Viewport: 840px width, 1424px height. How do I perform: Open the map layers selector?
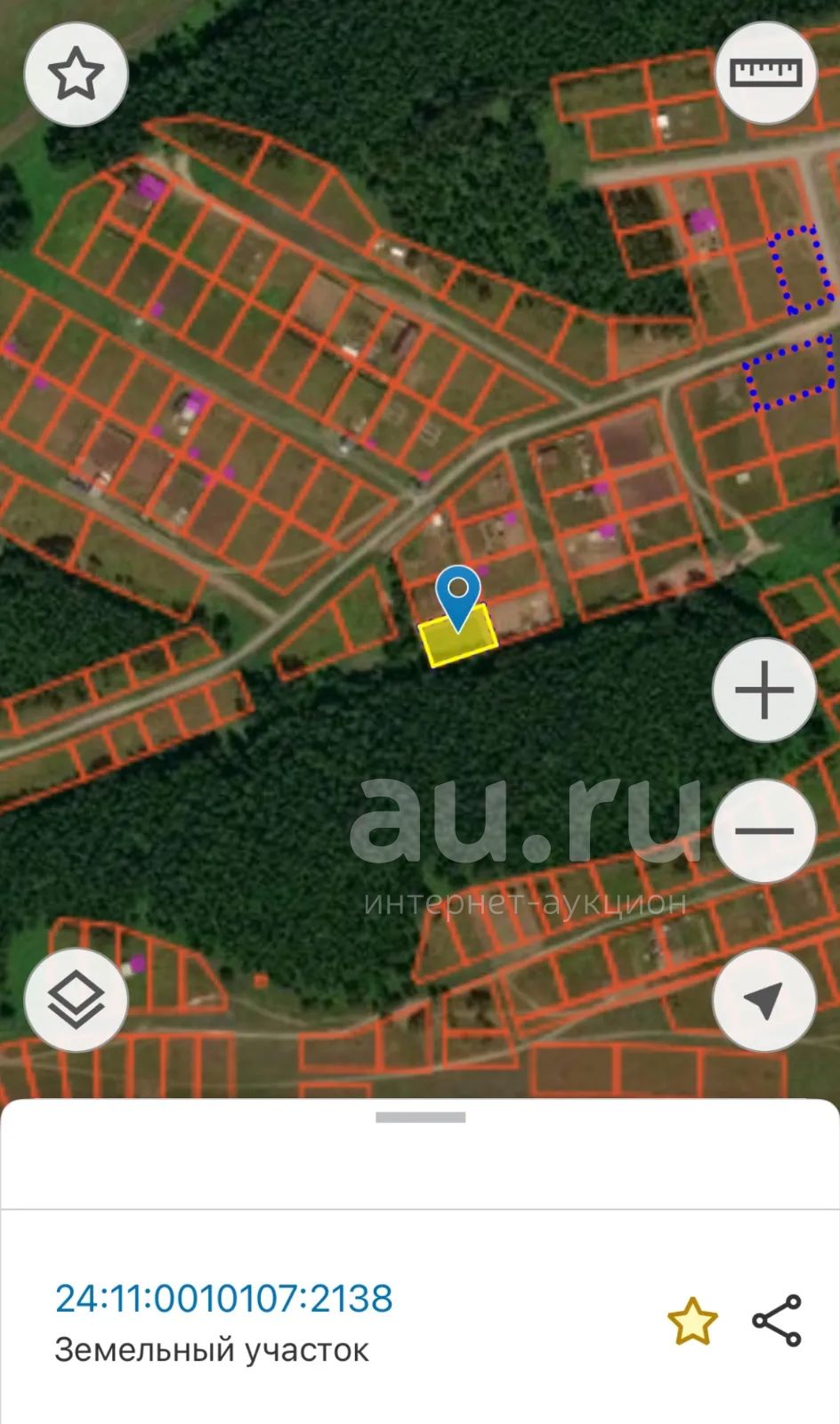tap(76, 999)
